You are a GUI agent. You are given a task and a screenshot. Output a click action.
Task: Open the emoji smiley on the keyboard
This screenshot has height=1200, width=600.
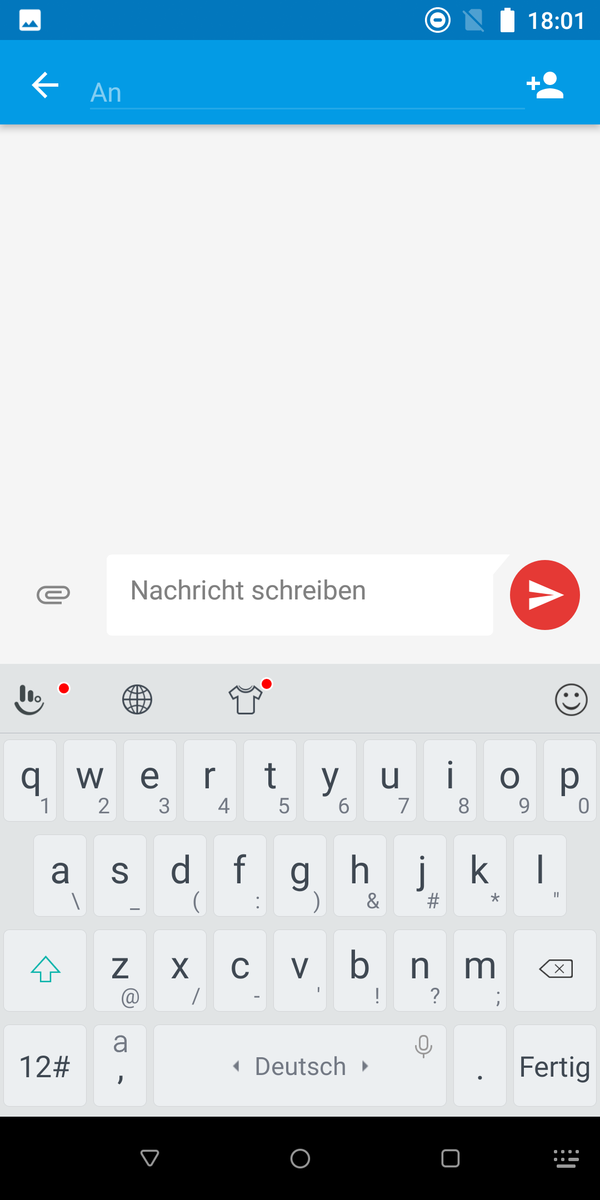point(571,700)
